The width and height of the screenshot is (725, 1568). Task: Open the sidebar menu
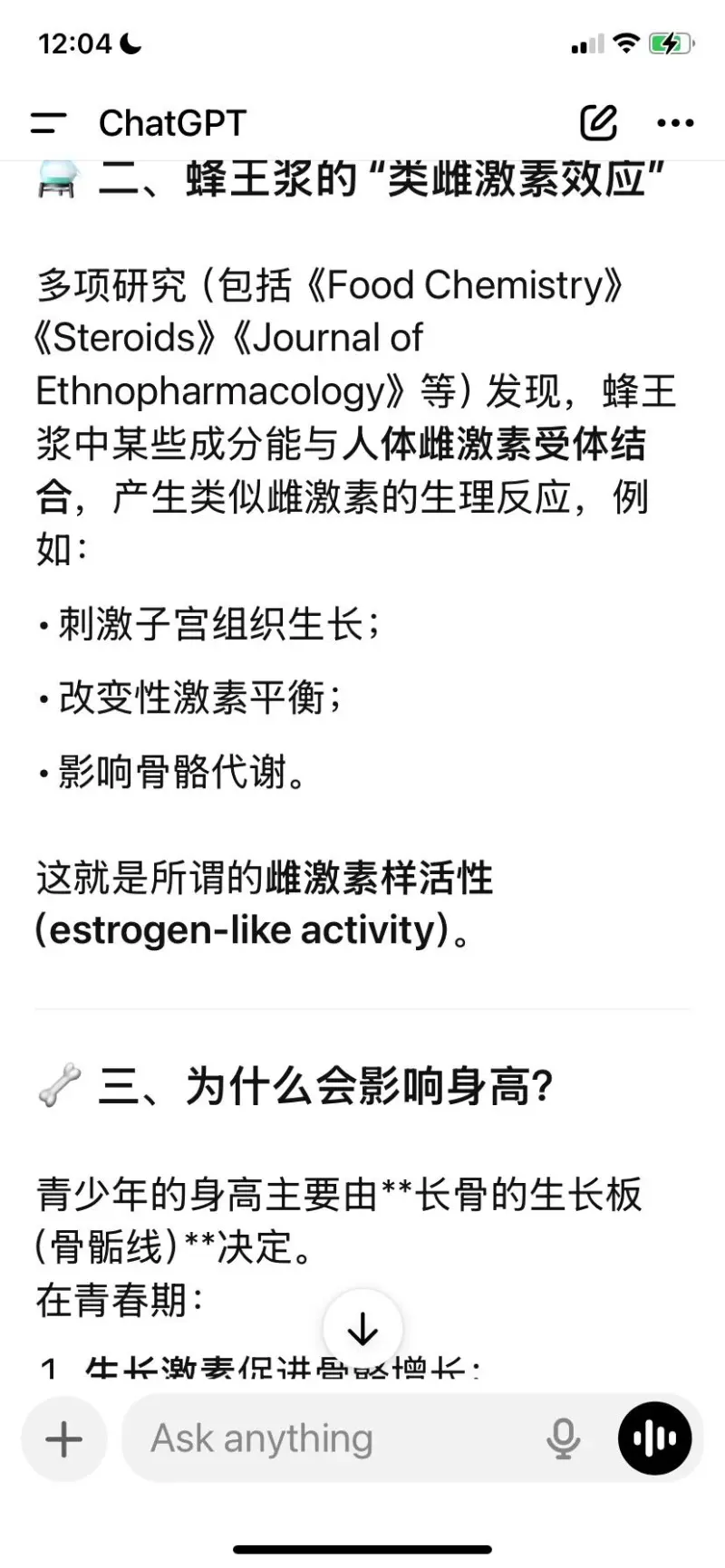tap(48, 123)
